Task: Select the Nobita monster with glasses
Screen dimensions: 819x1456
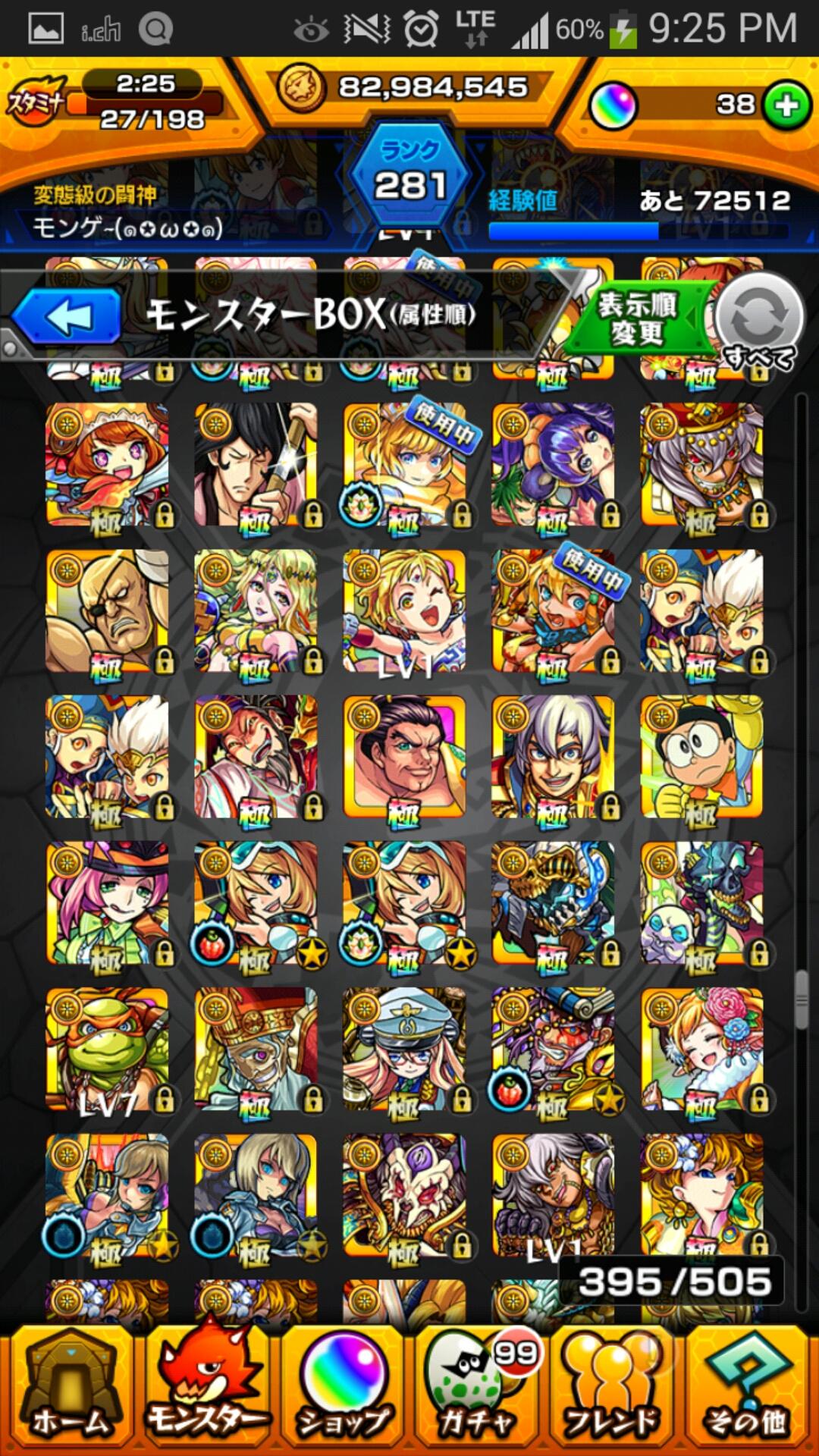Action: click(701, 757)
